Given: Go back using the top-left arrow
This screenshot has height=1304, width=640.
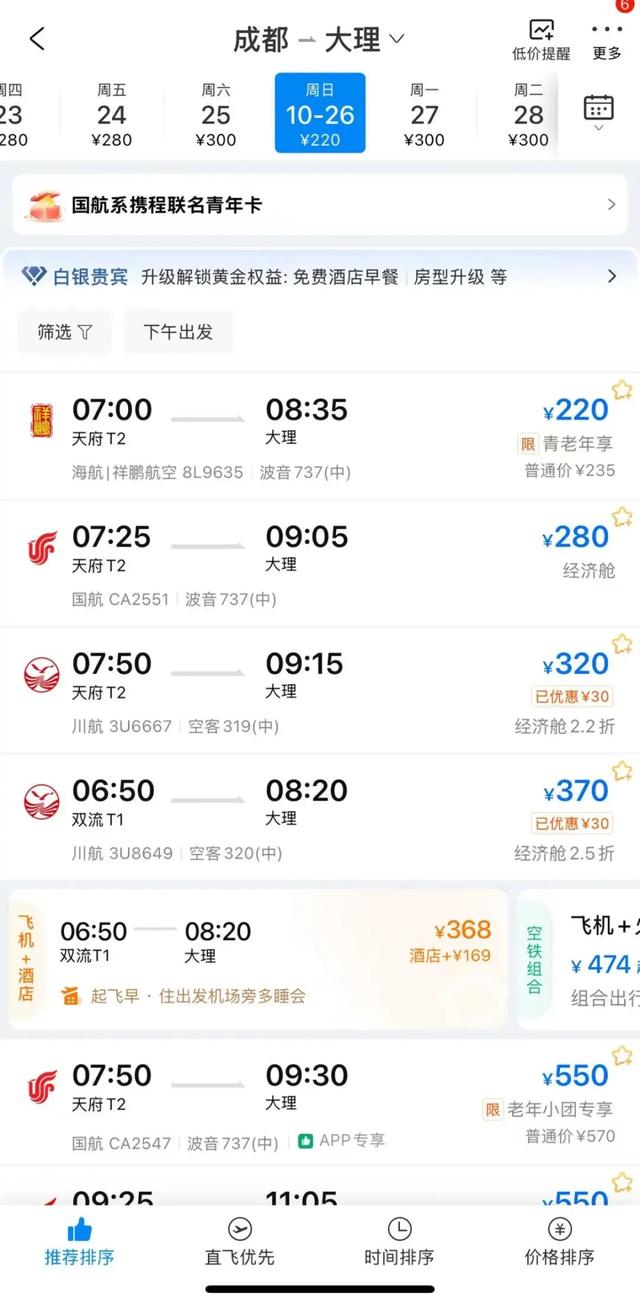Looking at the screenshot, I should [37, 39].
